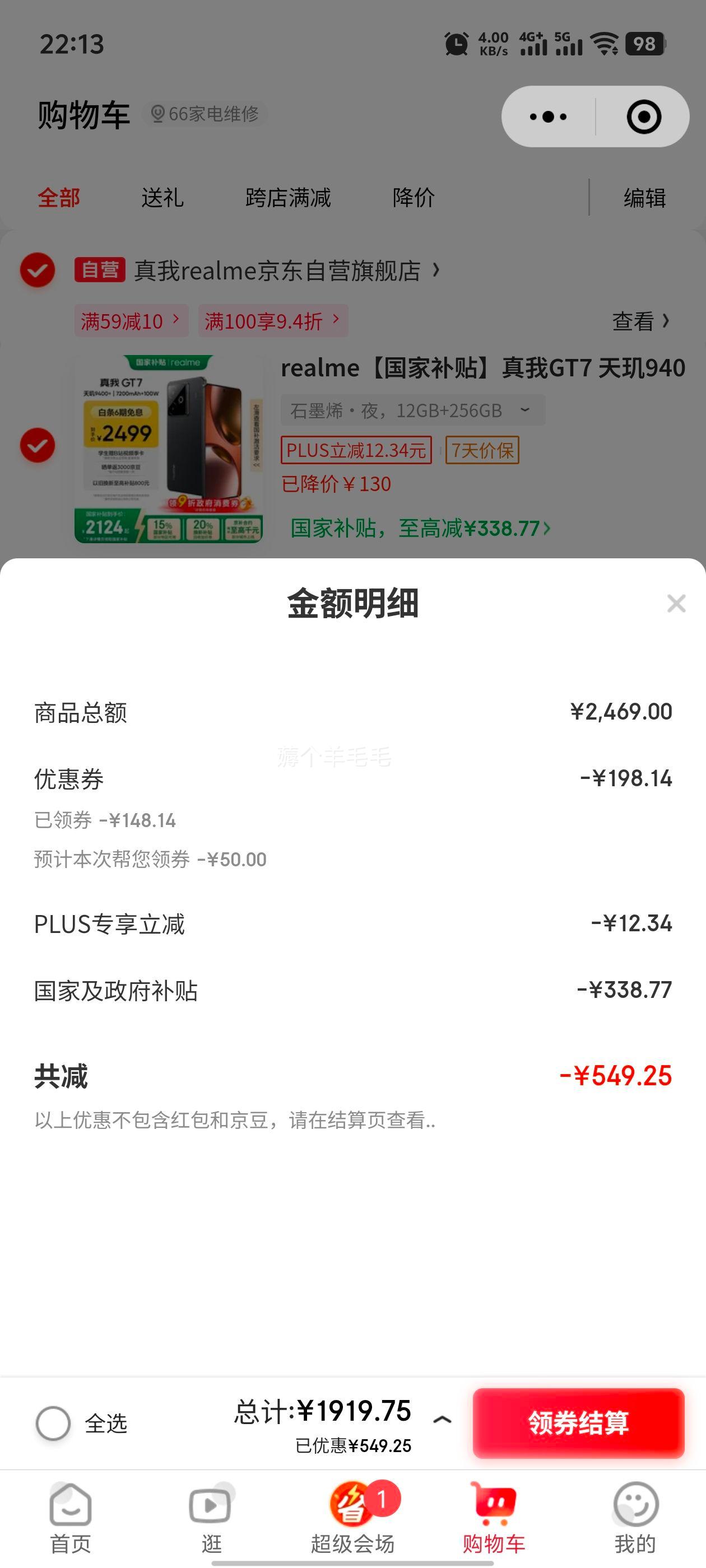Close the mini program via circle icon
706x1568 pixels.
coord(643,116)
